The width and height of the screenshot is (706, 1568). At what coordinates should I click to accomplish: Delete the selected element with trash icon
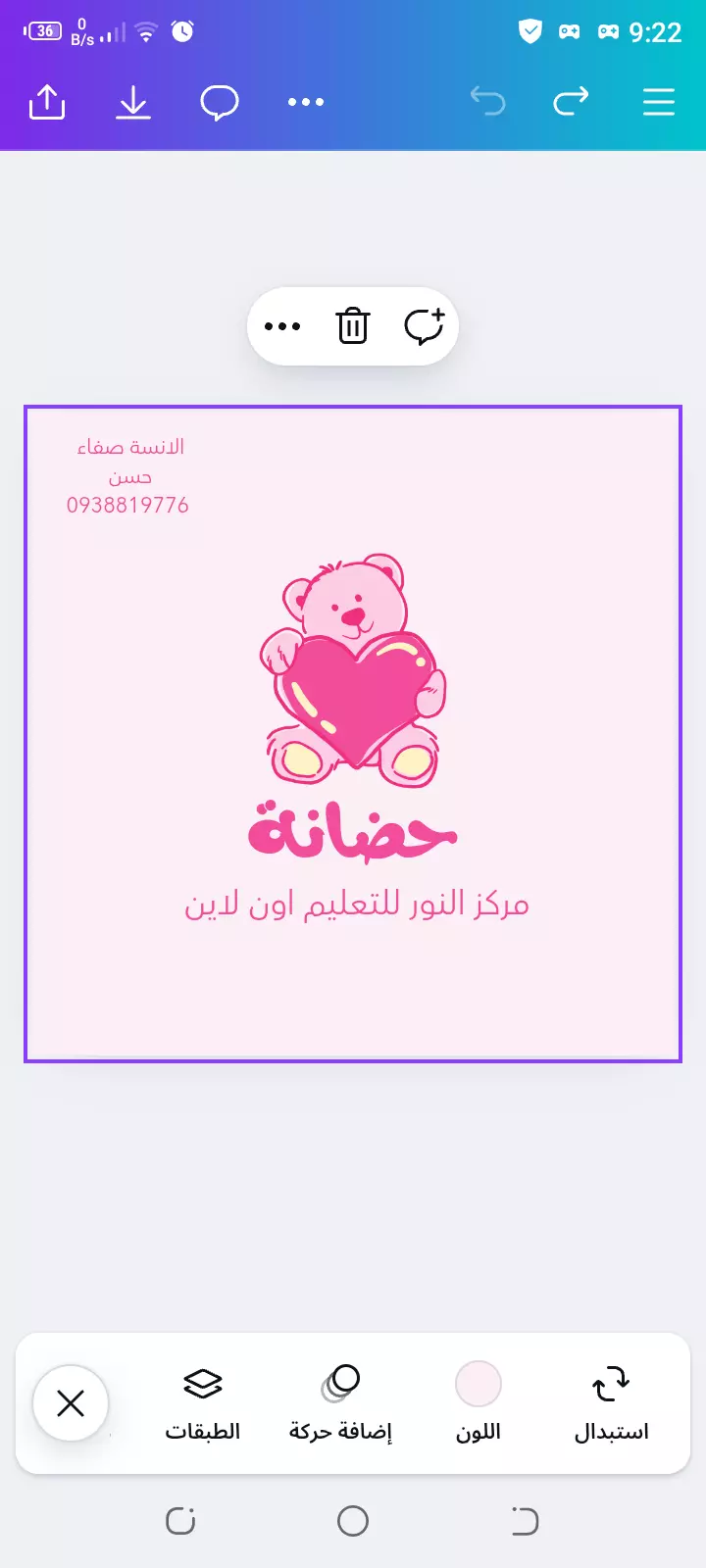tap(353, 326)
